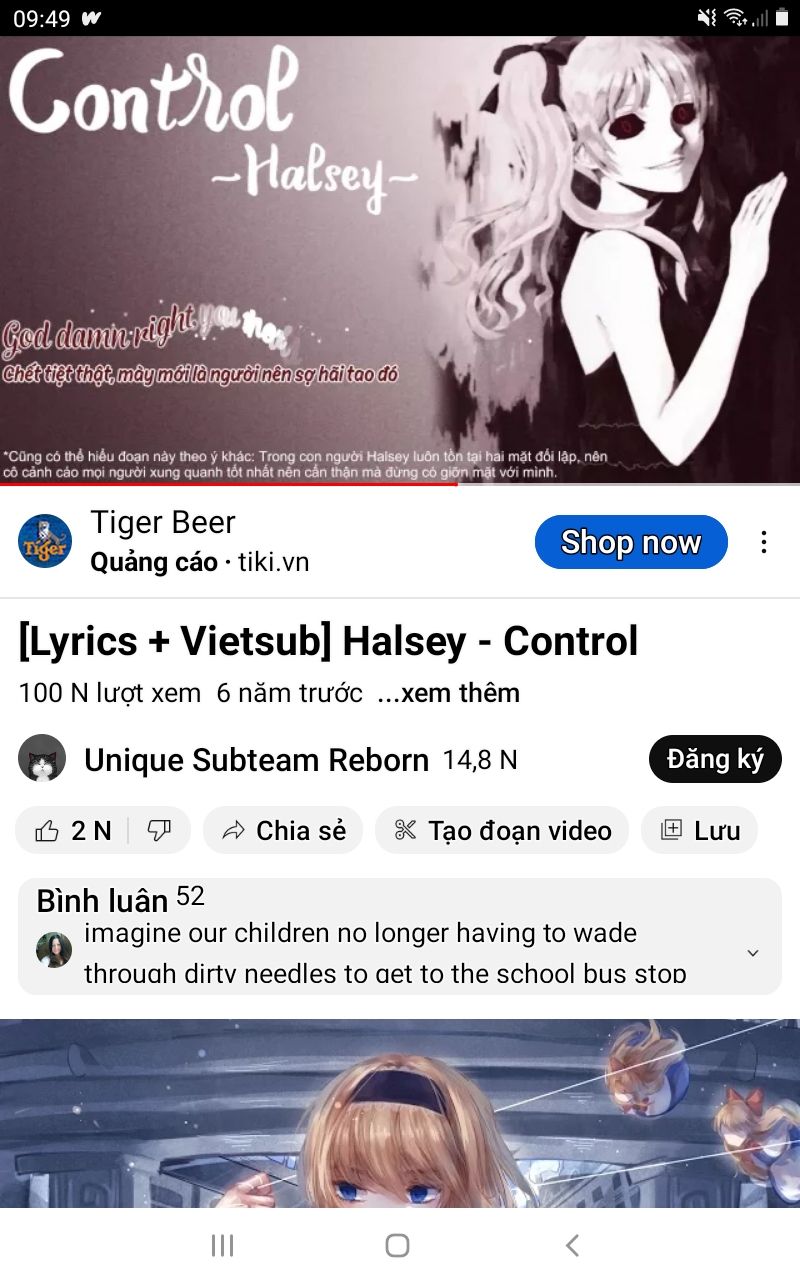Share the video via Chia sẻ
Viewport: 800px width, 1280px height.
(x=284, y=830)
